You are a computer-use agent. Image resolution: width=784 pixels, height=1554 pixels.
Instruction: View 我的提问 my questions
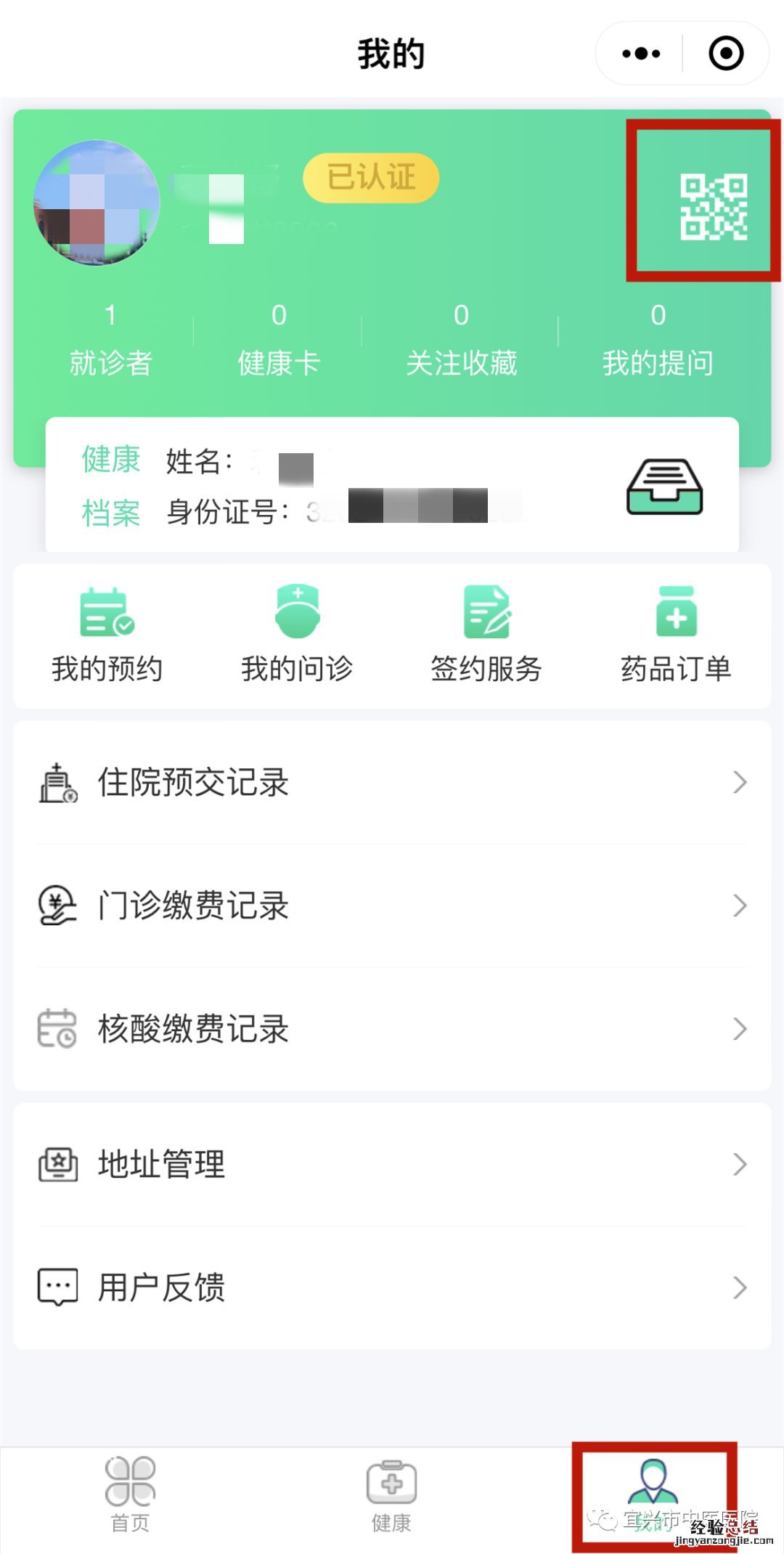click(658, 341)
